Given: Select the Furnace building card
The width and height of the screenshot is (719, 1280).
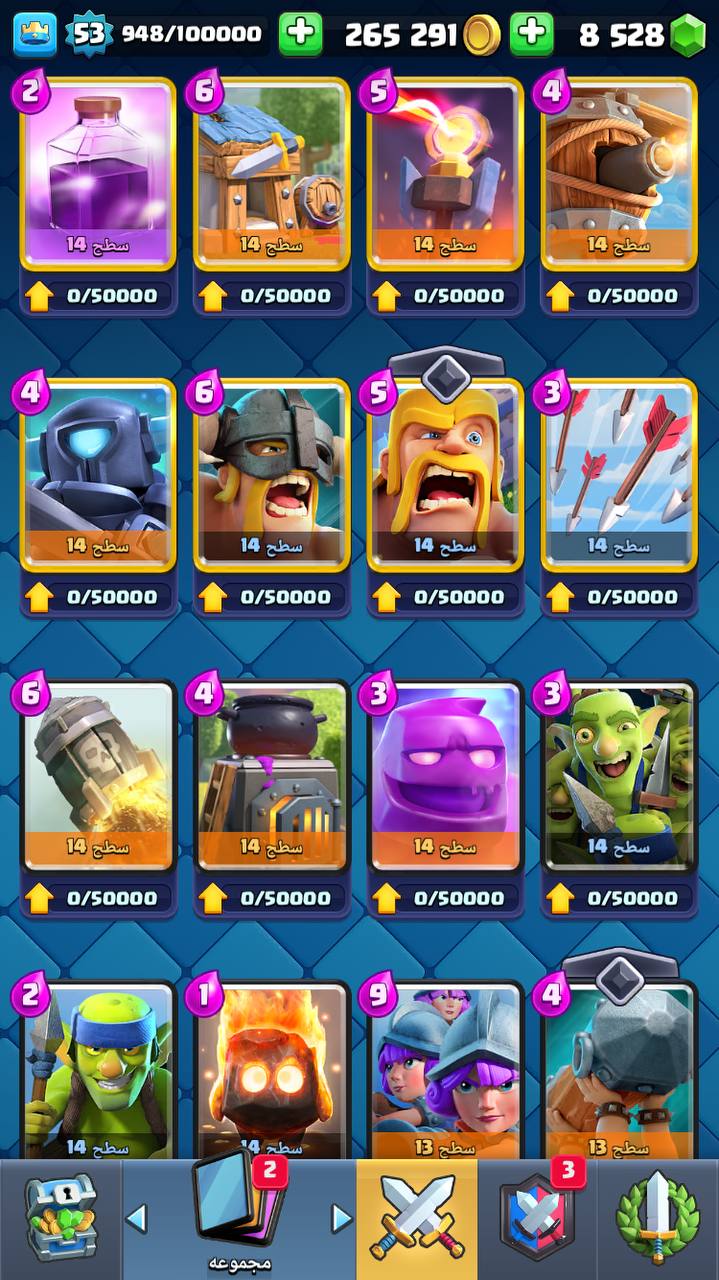Looking at the screenshot, I should pos(272,776).
